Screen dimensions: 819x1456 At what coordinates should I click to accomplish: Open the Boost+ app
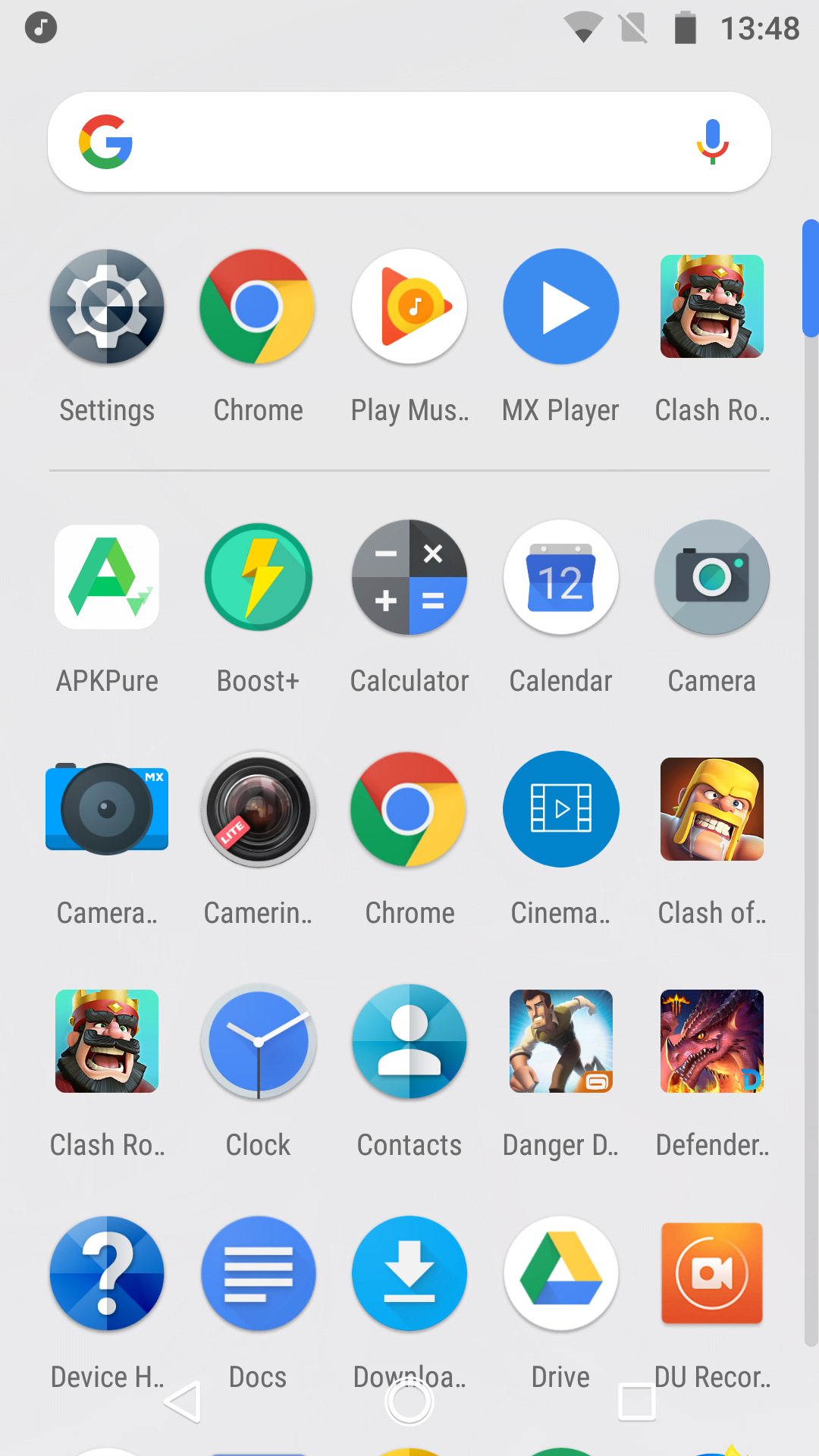(x=258, y=577)
